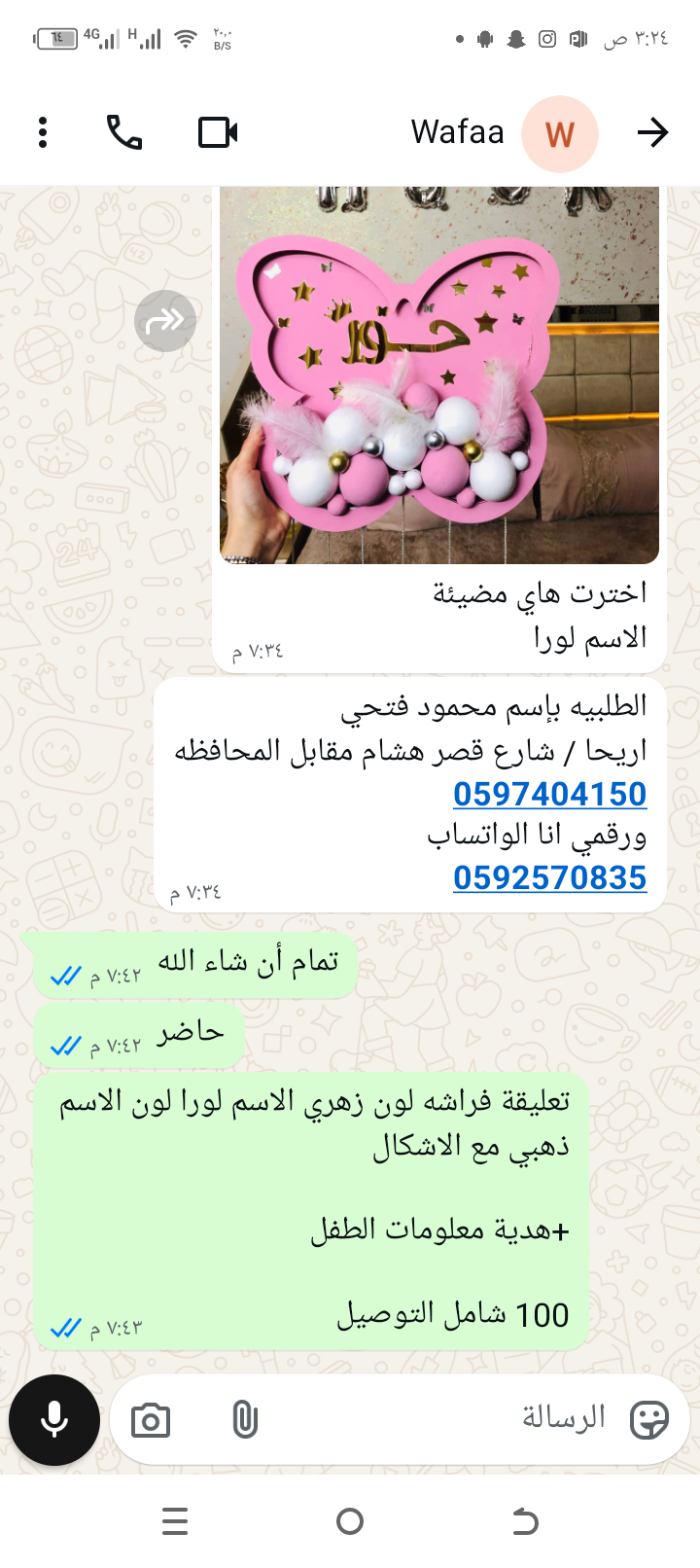Start a video call with Wafaa
700x1568 pixels.
pos(218,132)
